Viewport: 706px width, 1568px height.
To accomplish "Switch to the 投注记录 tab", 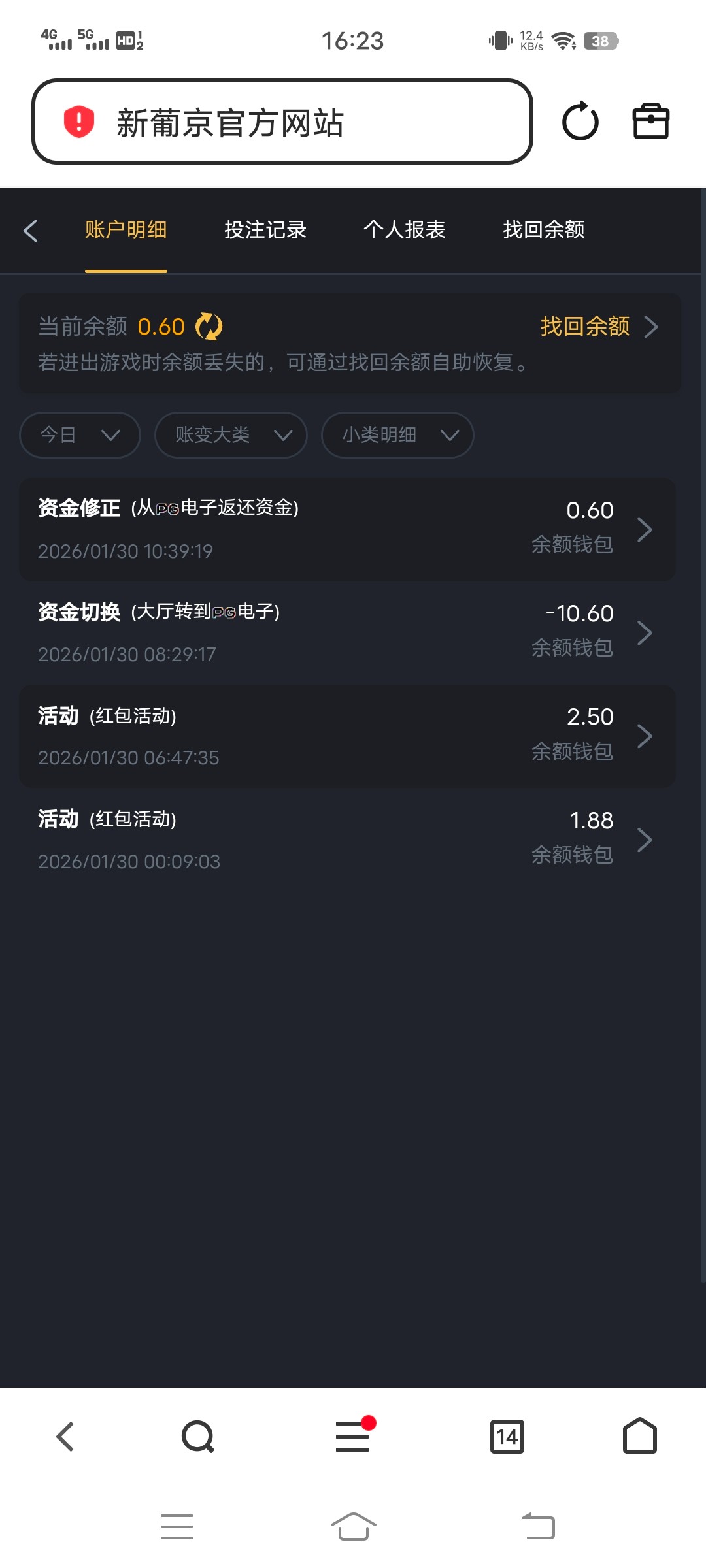I will [x=265, y=231].
